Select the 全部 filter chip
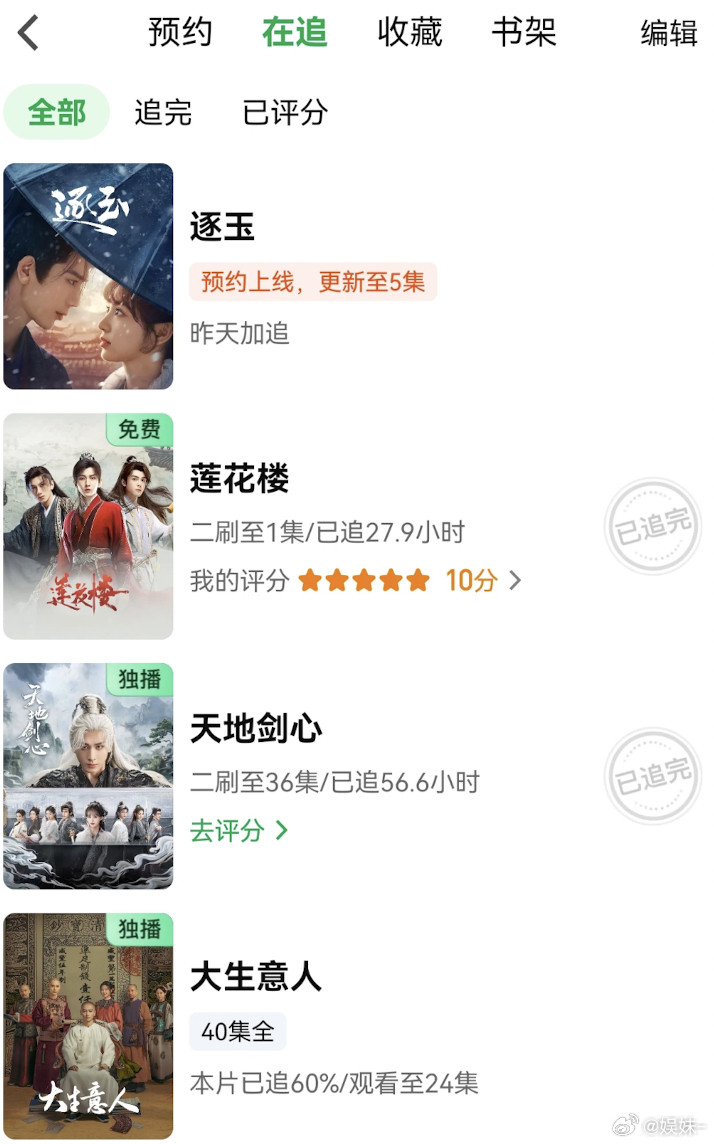This screenshot has height=1144, width=714. click(x=57, y=112)
